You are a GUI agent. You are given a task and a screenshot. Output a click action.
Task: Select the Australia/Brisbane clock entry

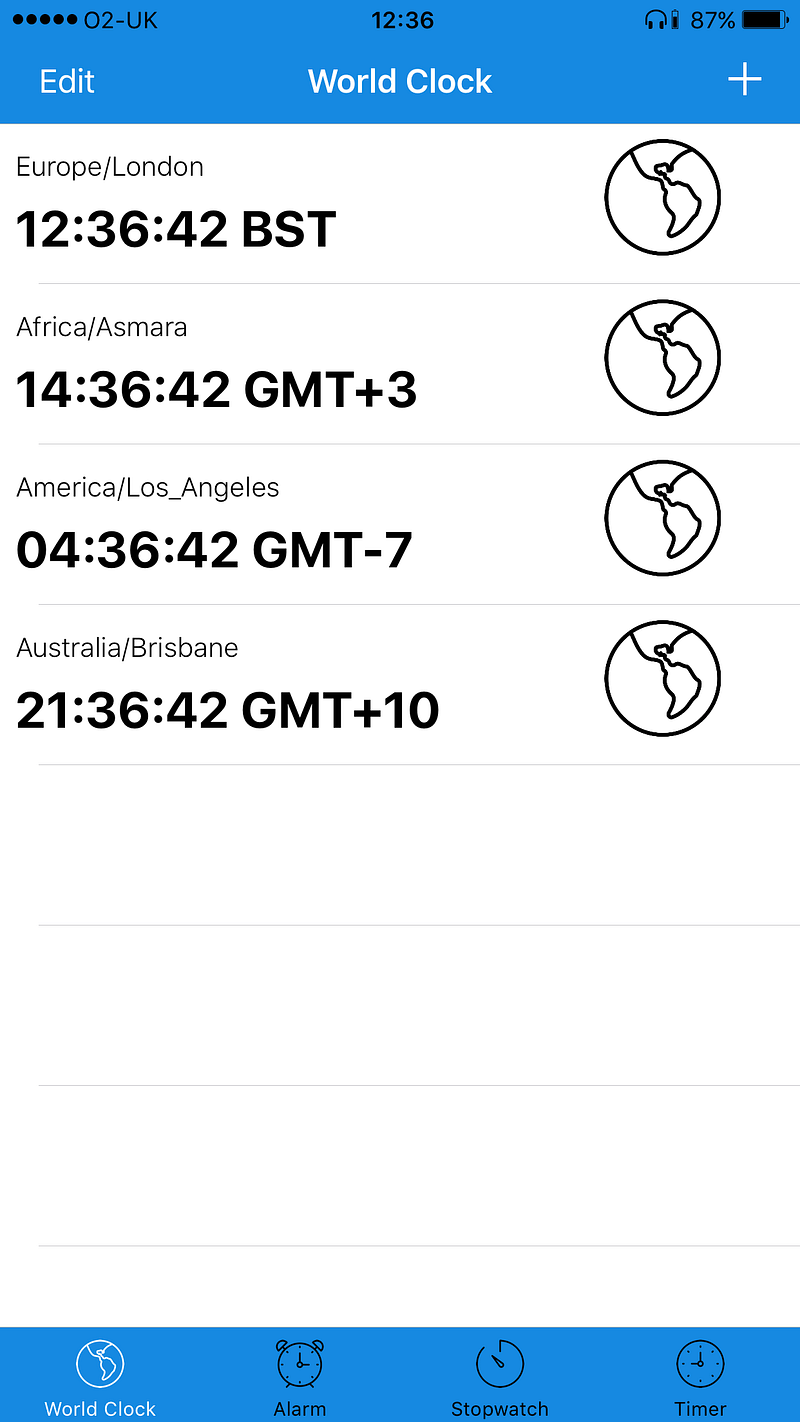[300, 685]
